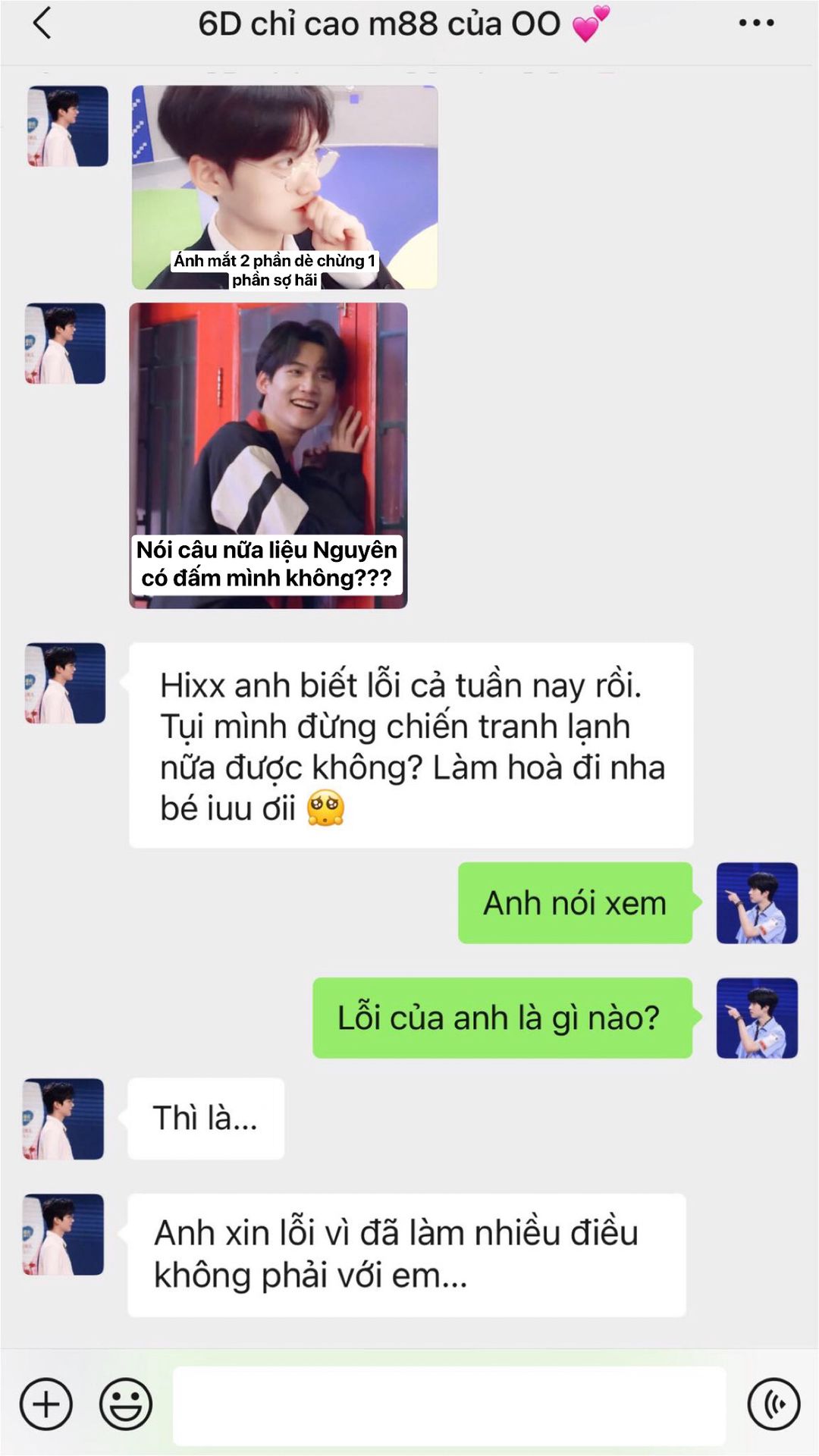This screenshot has width=819, height=1456.
Task: Go back using the top-left arrow
Action: [x=42, y=23]
